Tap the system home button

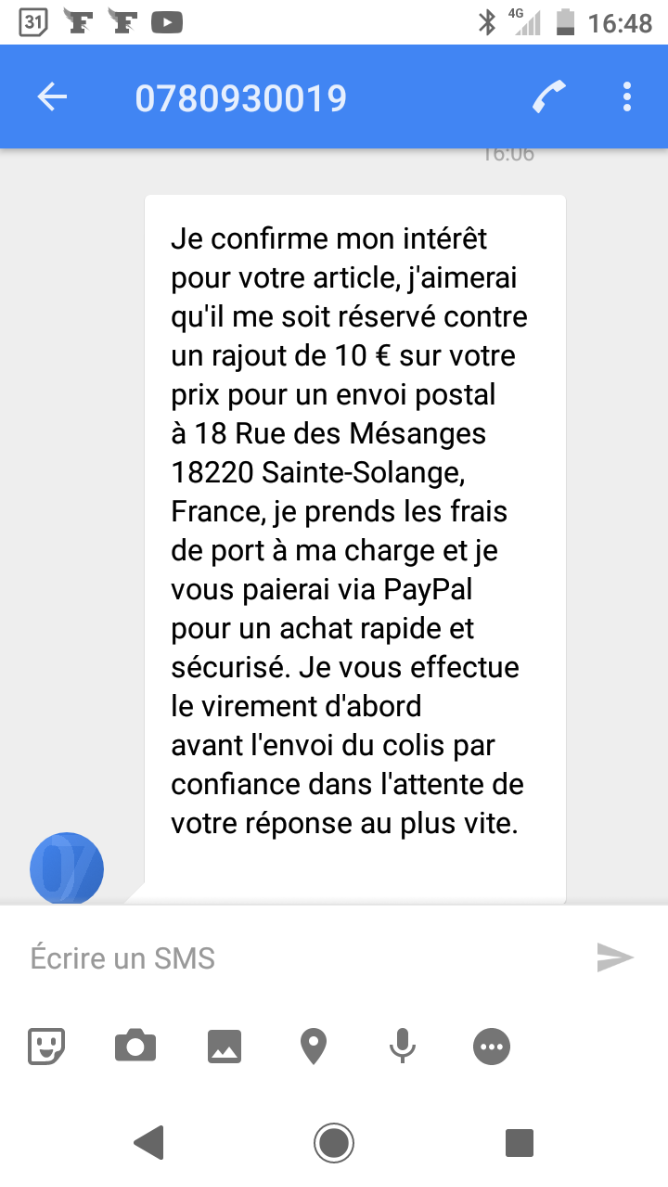(334, 1142)
